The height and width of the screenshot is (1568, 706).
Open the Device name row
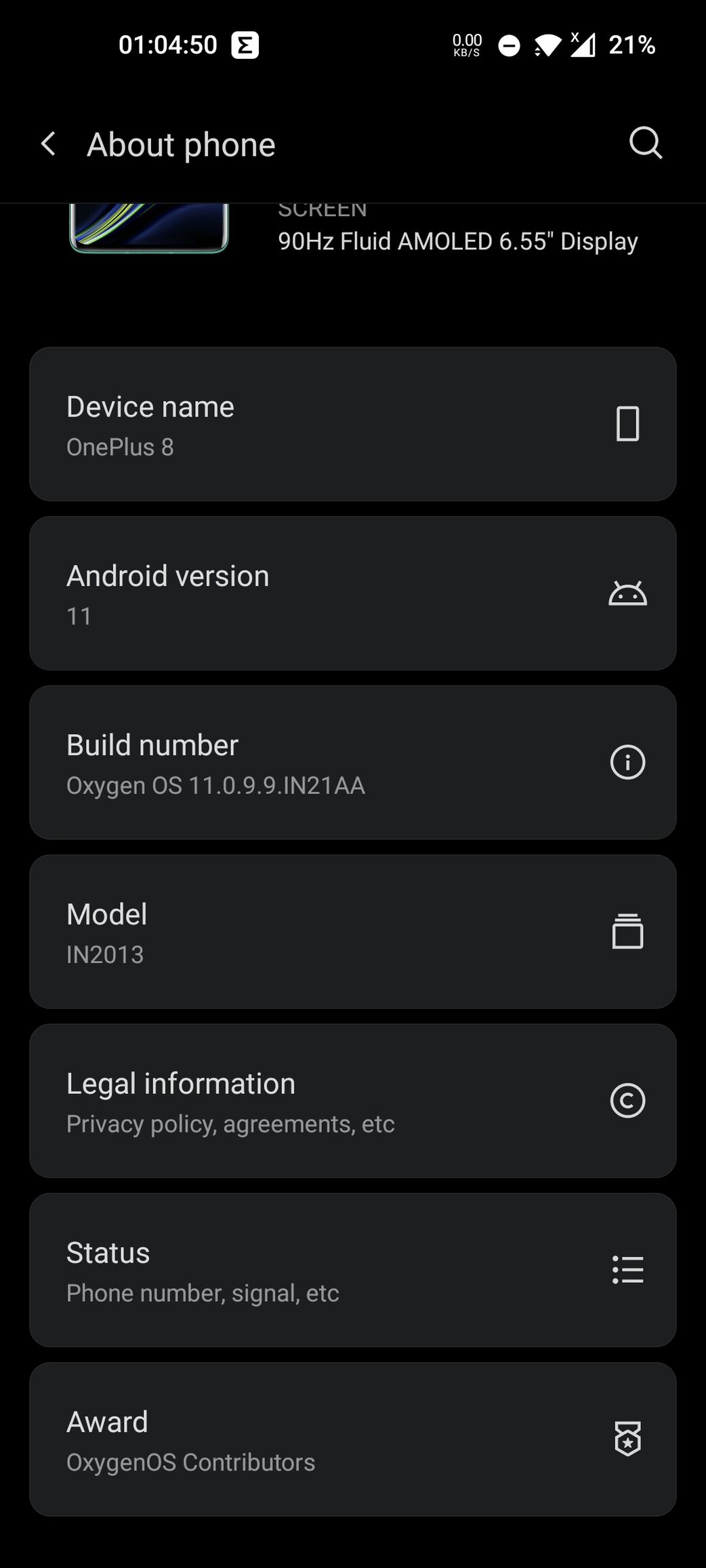353,424
